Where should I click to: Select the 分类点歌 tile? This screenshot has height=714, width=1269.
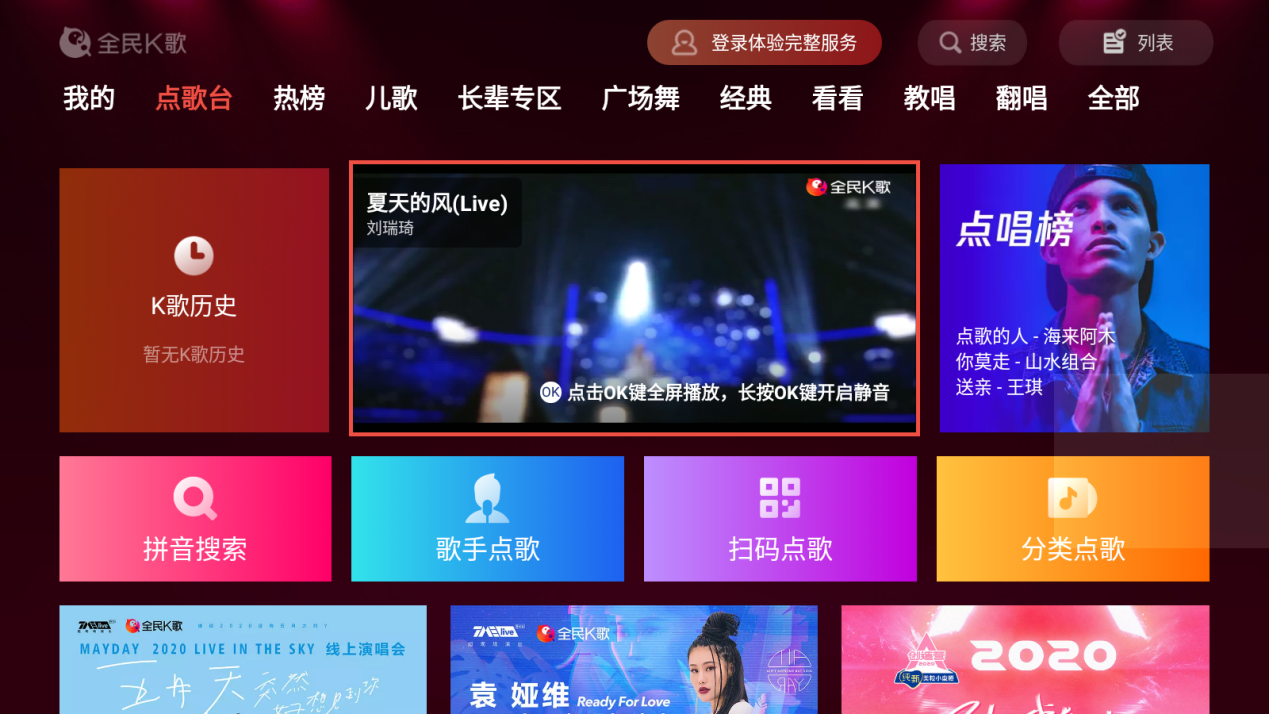[1072, 519]
